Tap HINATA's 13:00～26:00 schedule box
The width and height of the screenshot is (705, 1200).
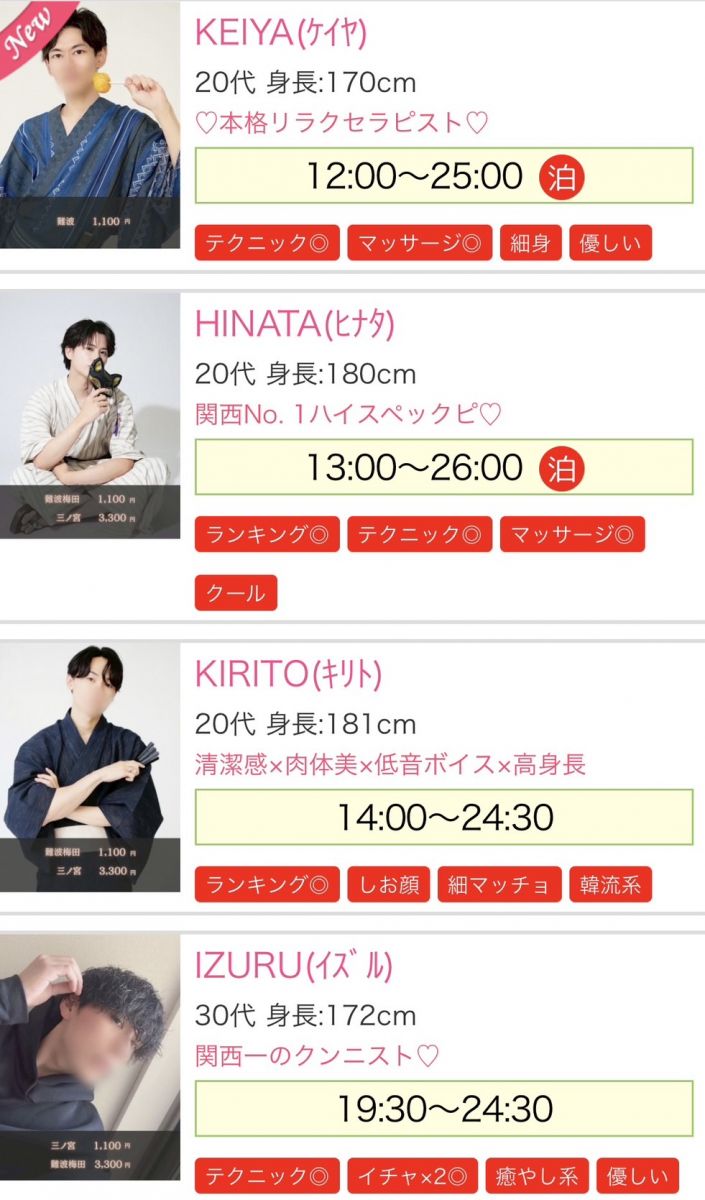click(x=443, y=467)
